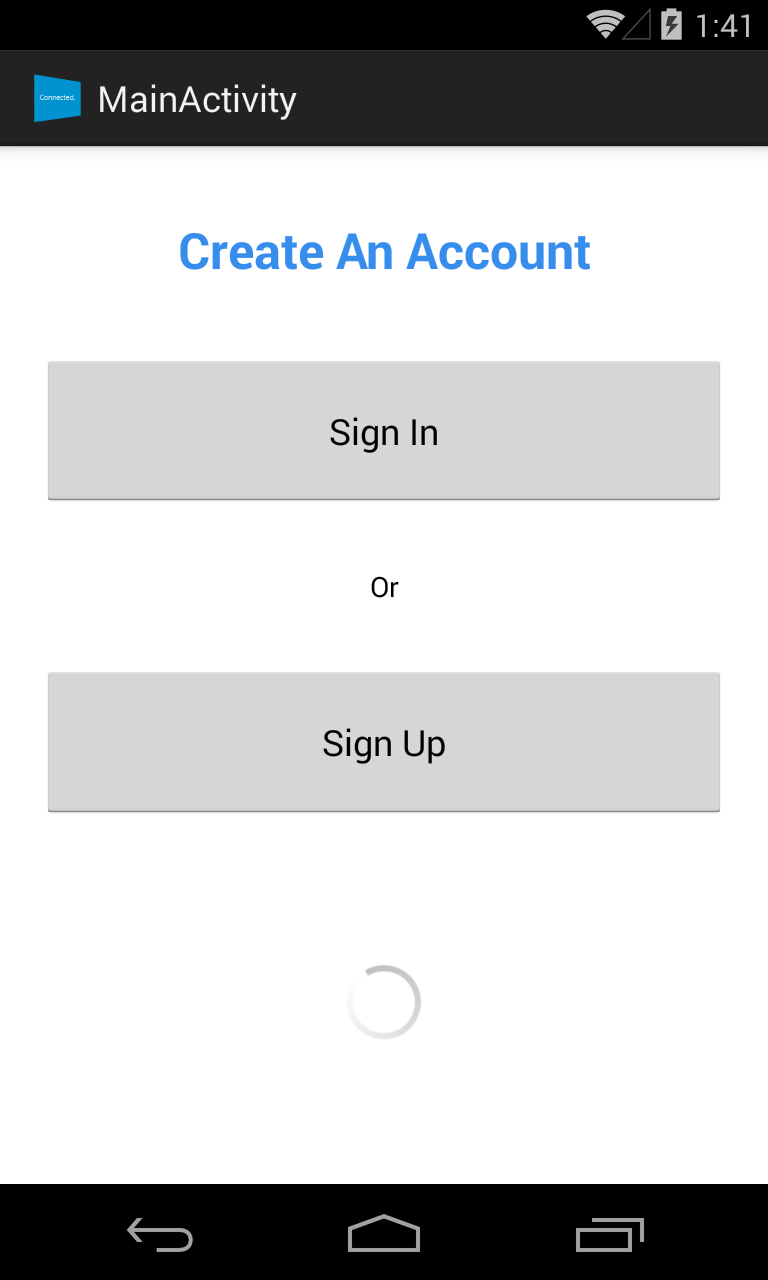Screen dimensions: 768x1280
Task: Open the recent apps overview
Action: tap(610, 1234)
